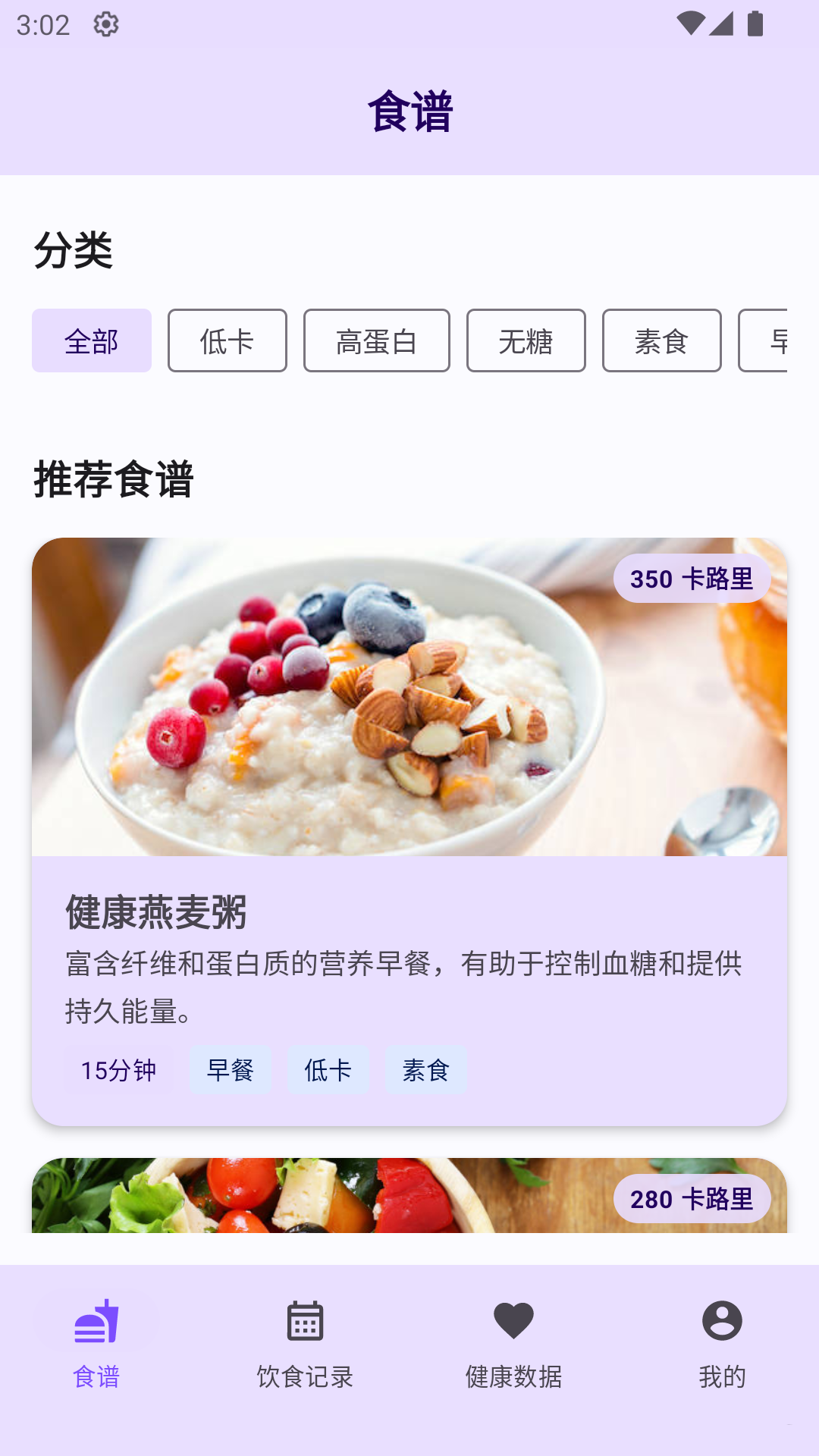Open settings via the gear icon
Viewport: 819px width, 1456px height.
pos(105,25)
